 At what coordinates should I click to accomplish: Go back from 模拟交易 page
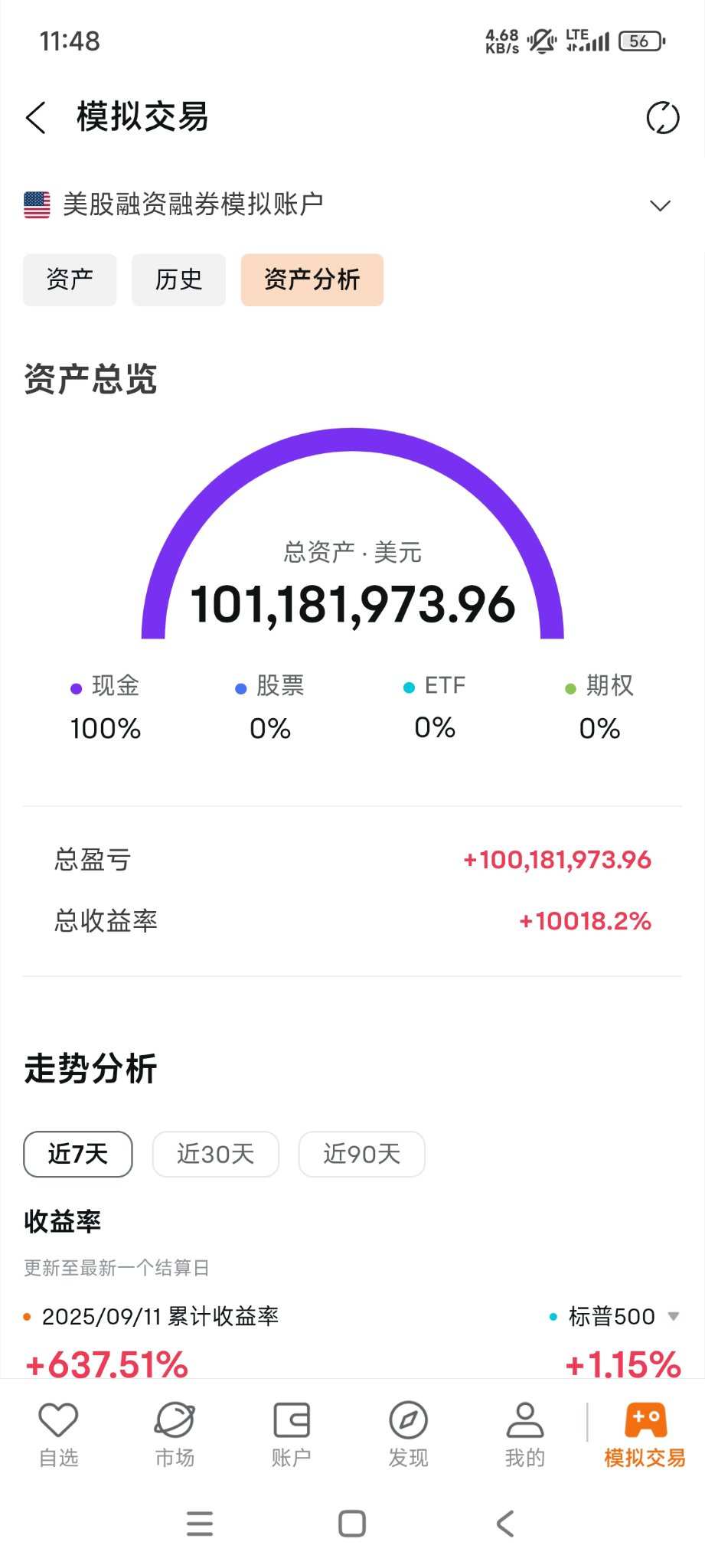click(36, 118)
